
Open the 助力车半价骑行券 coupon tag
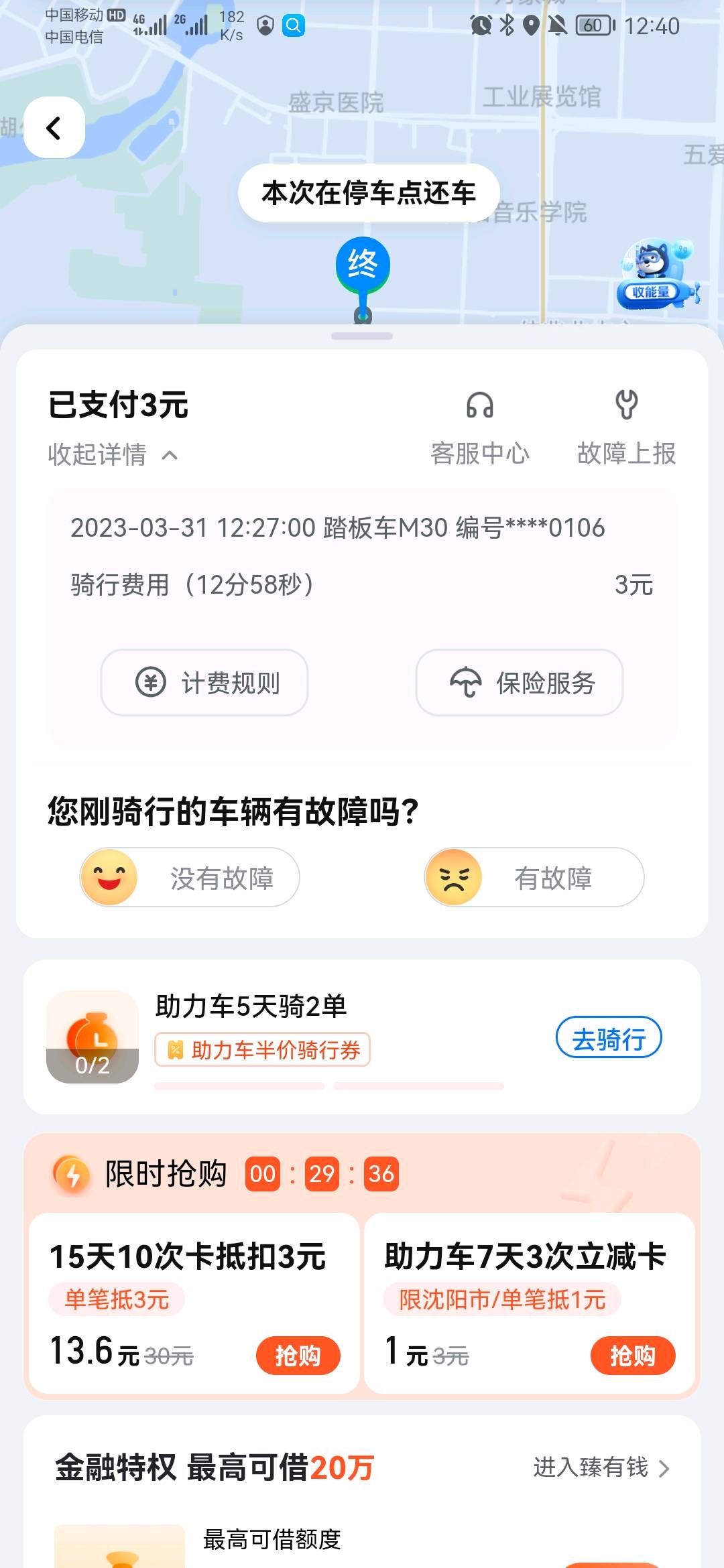pos(263,1049)
